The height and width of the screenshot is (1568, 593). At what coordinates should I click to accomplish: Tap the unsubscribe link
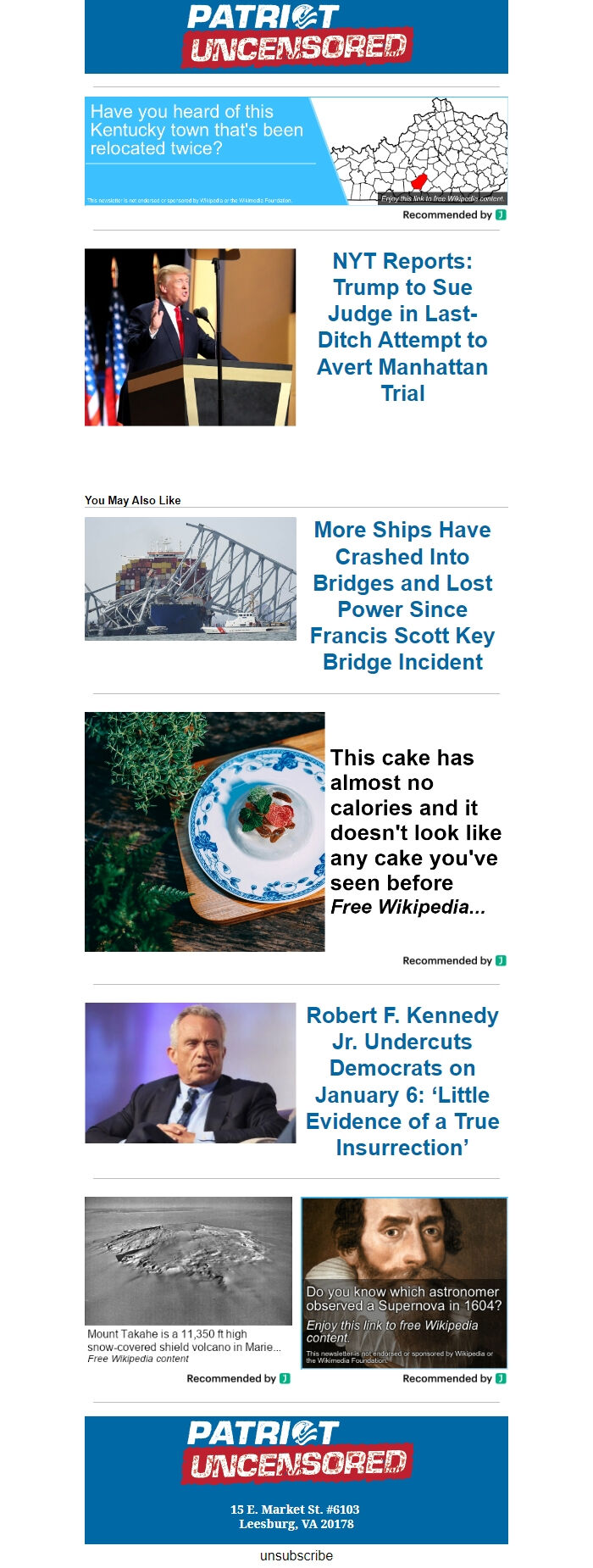(x=296, y=1555)
